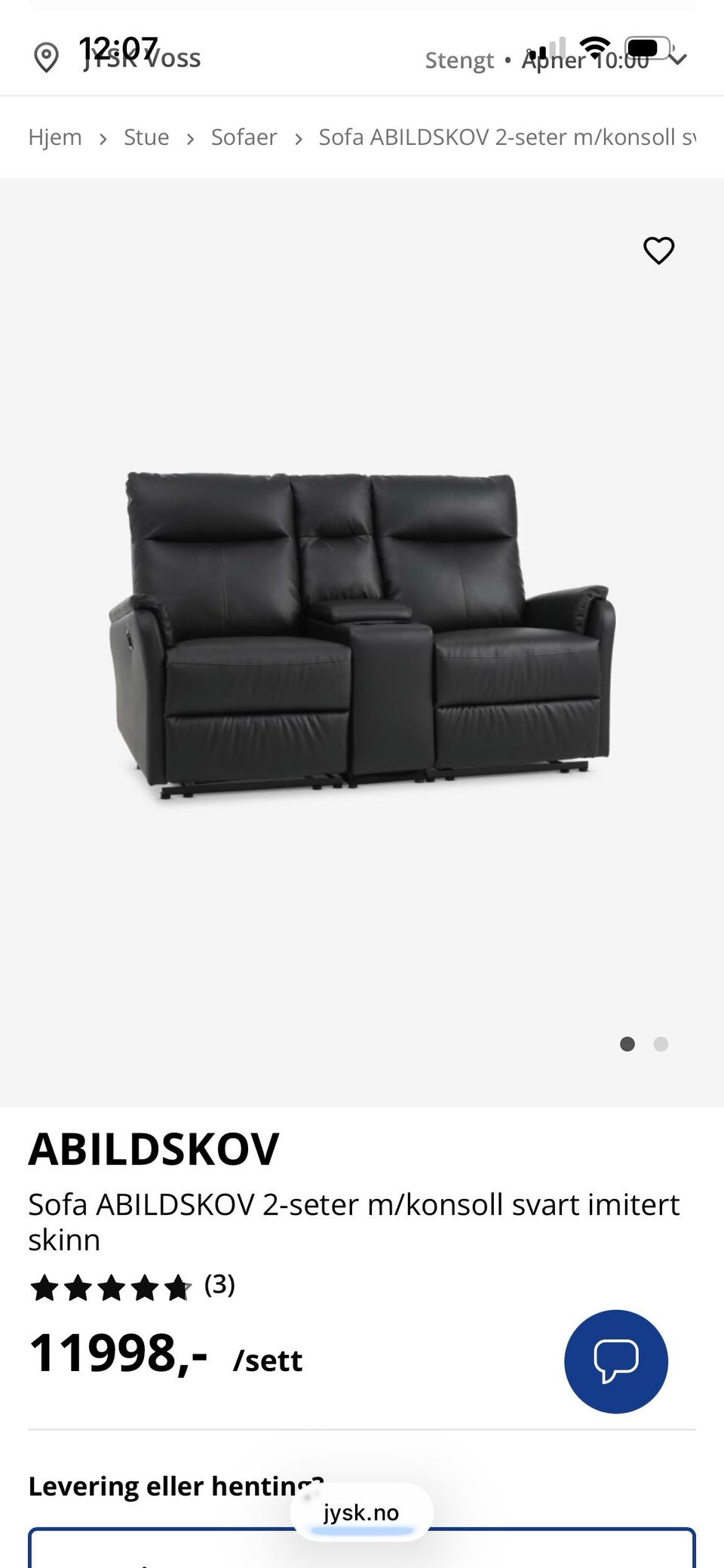Open the five-star reviews rating
The width and height of the screenshot is (724, 1568).
pyautogui.click(x=132, y=1287)
